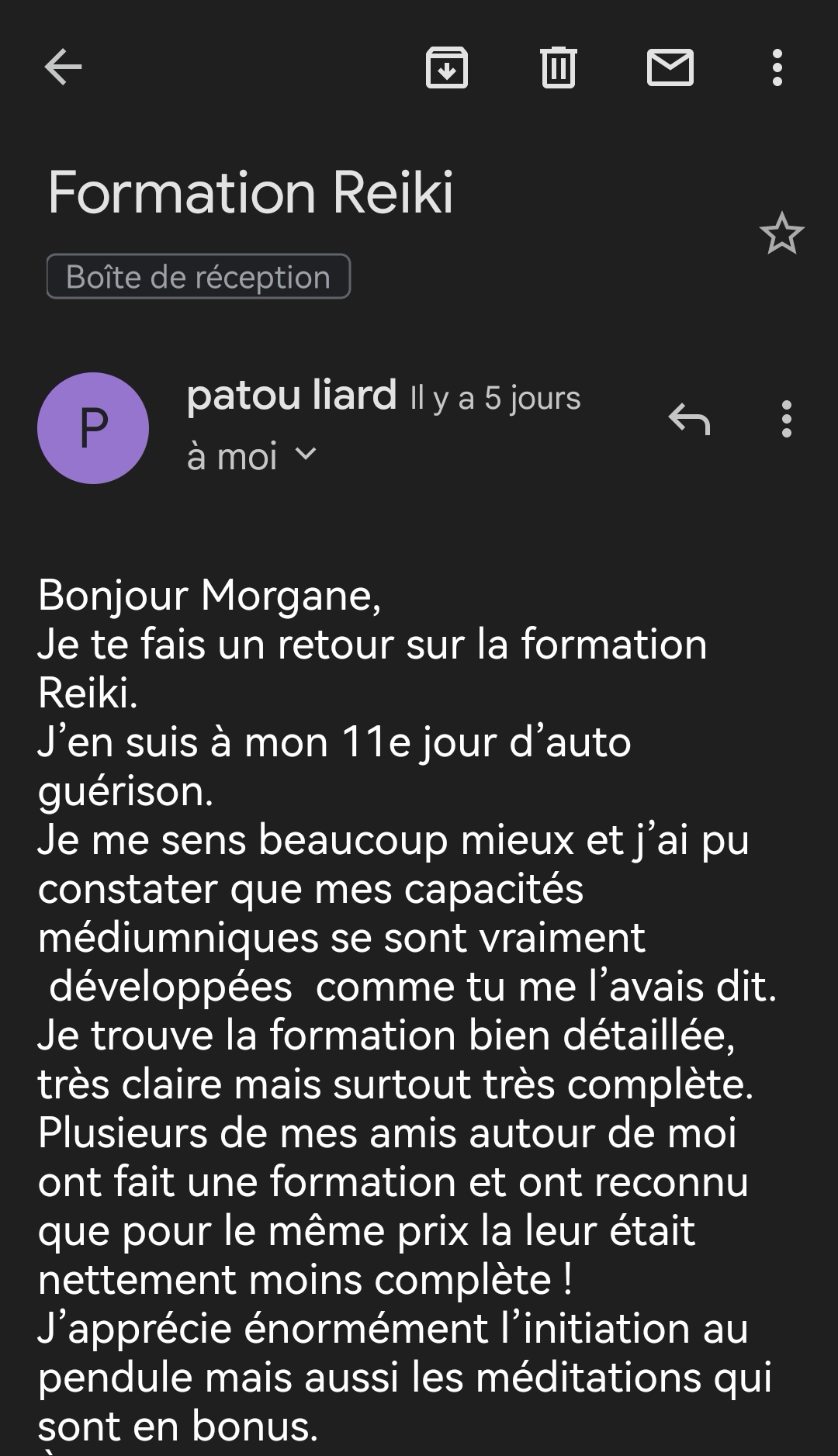Delete the Formation Reiki email
This screenshot has width=838, height=1456.
(558, 67)
